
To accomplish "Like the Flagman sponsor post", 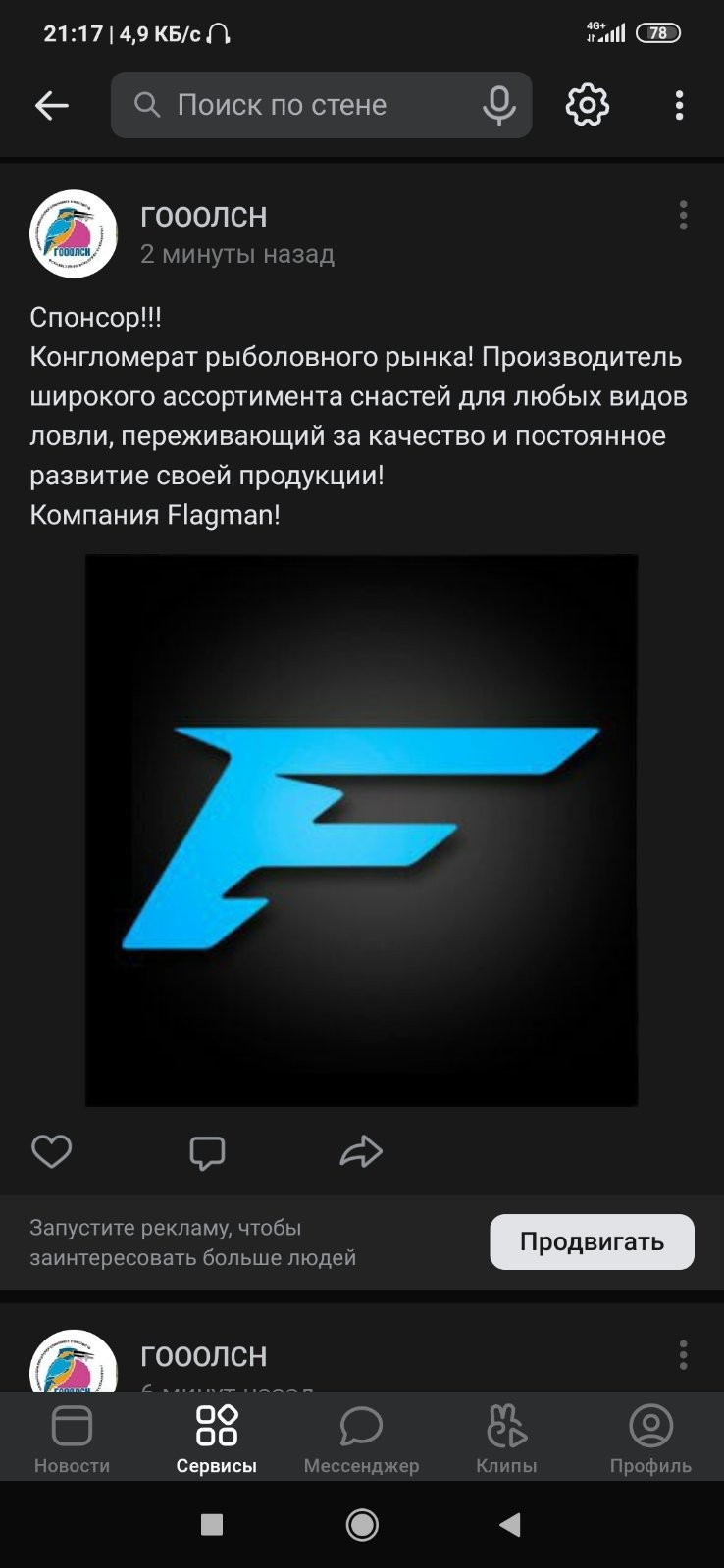I will (x=52, y=1151).
